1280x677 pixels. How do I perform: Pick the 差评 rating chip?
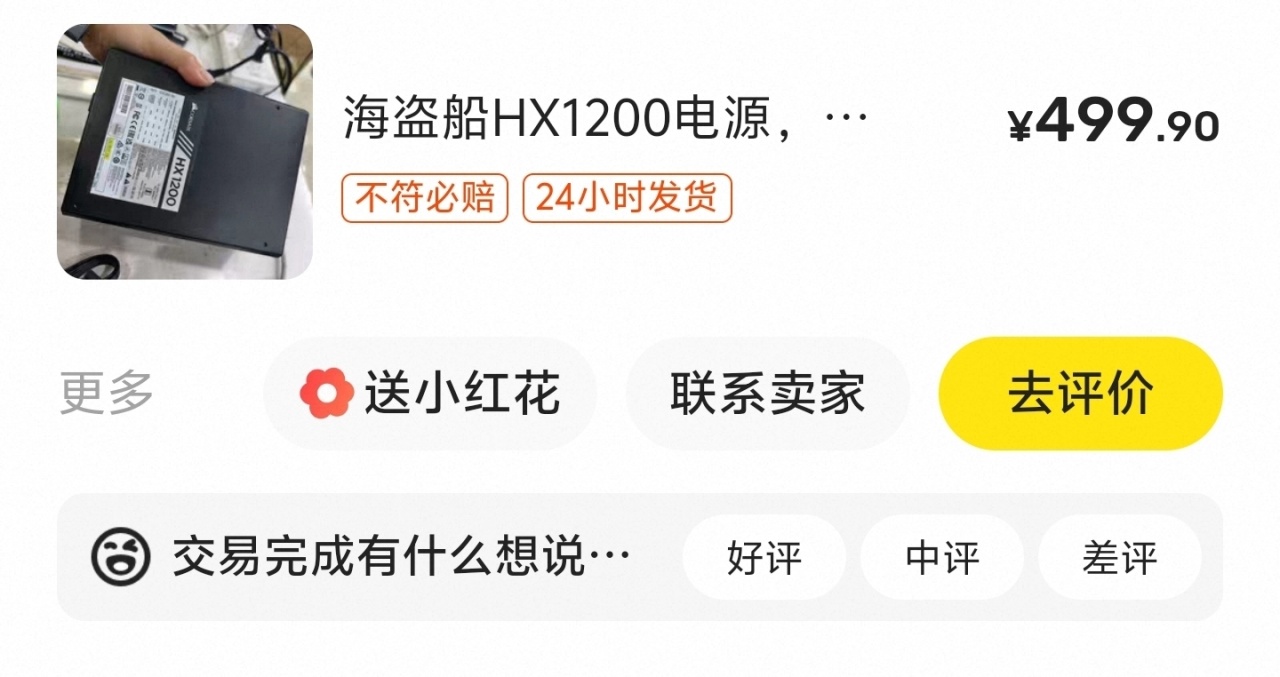point(1119,557)
